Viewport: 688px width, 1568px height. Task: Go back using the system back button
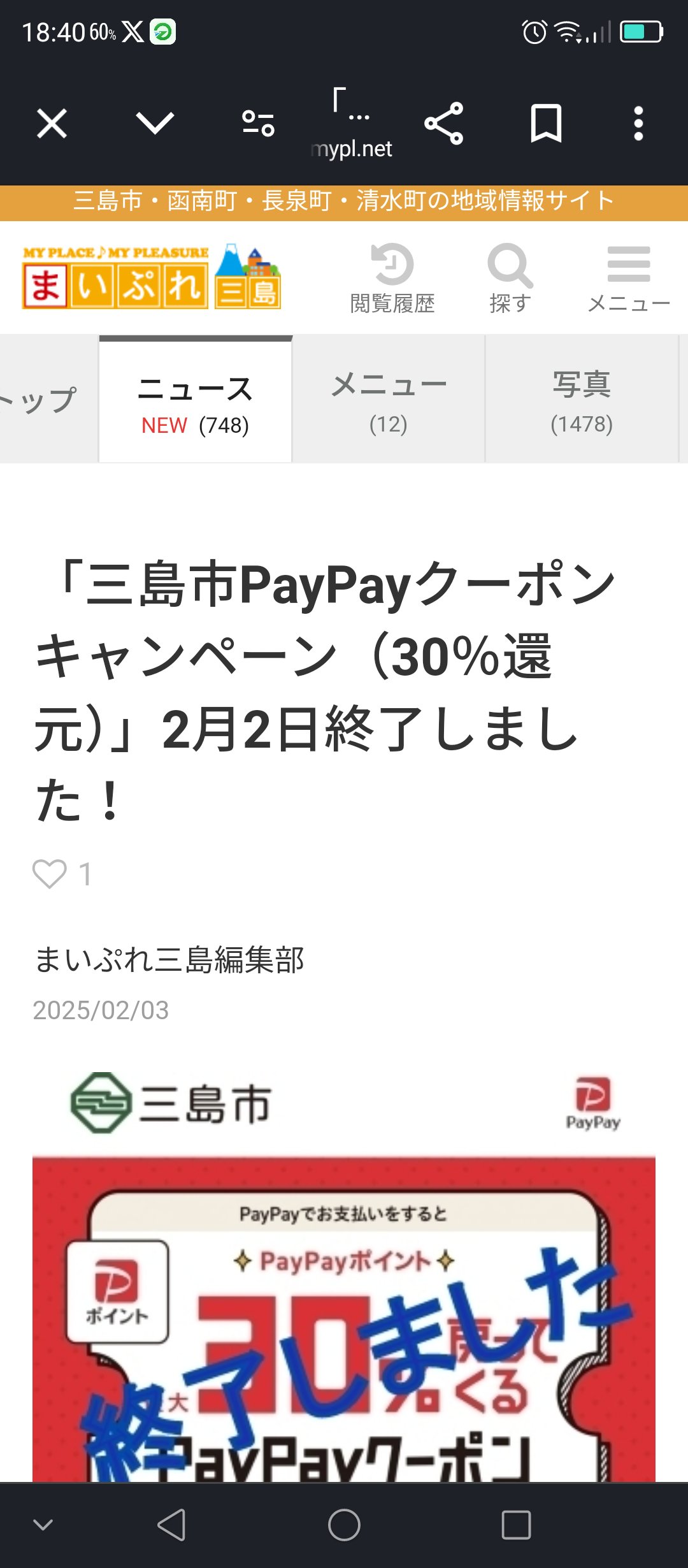click(x=171, y=1525)
